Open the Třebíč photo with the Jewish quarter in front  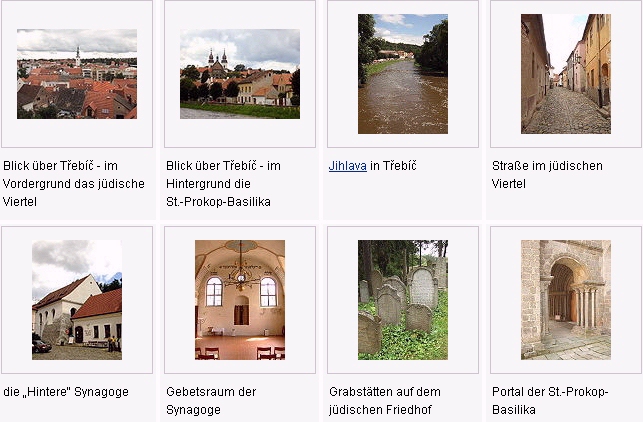click(77, 74)
